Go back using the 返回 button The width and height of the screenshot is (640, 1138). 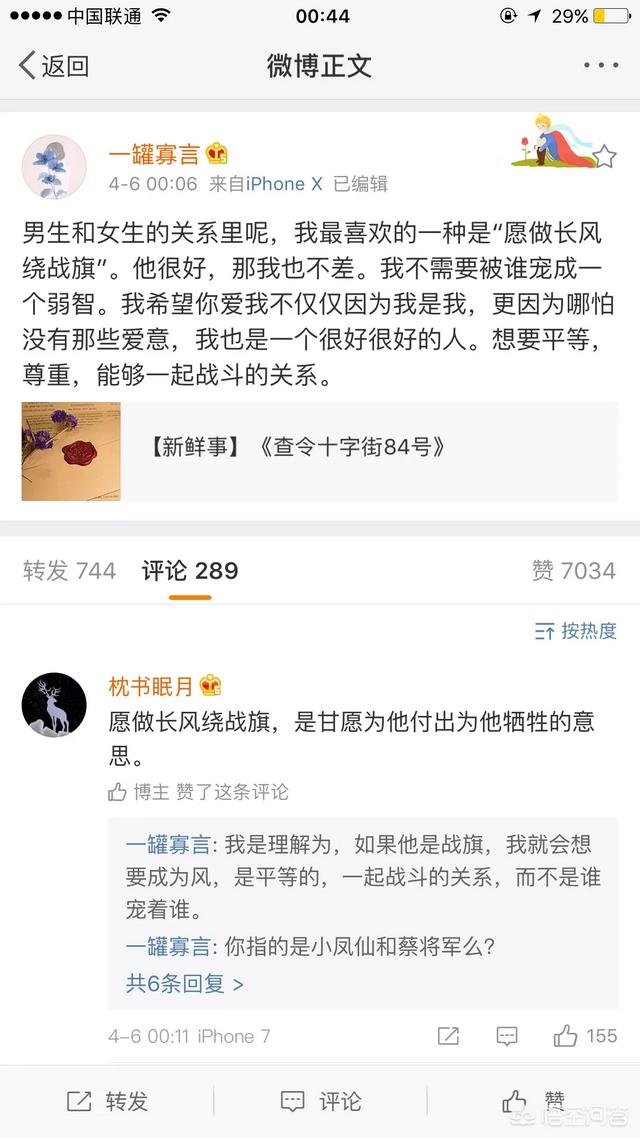[x=54, y=66]
